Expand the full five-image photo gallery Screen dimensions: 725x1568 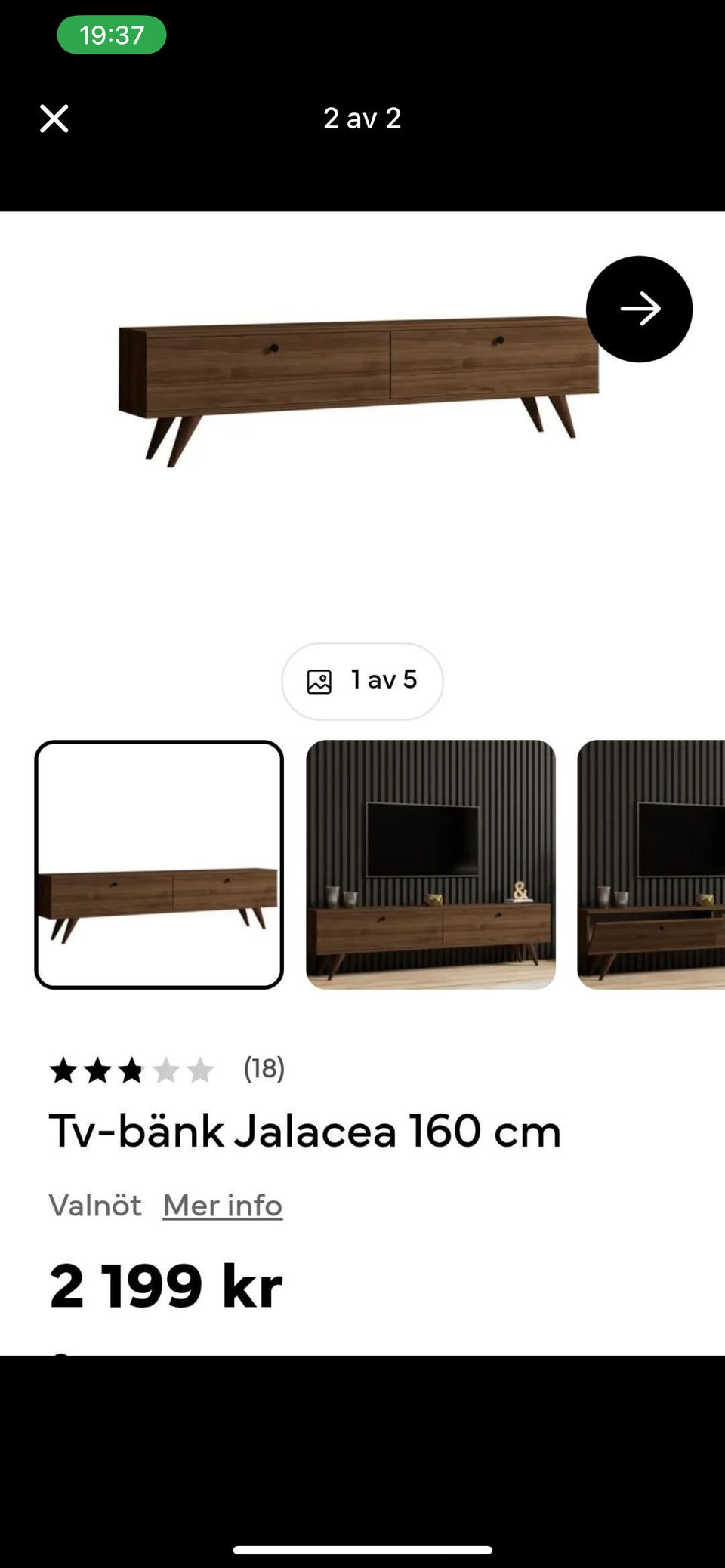pyautogui.click(x=362, y=680)
